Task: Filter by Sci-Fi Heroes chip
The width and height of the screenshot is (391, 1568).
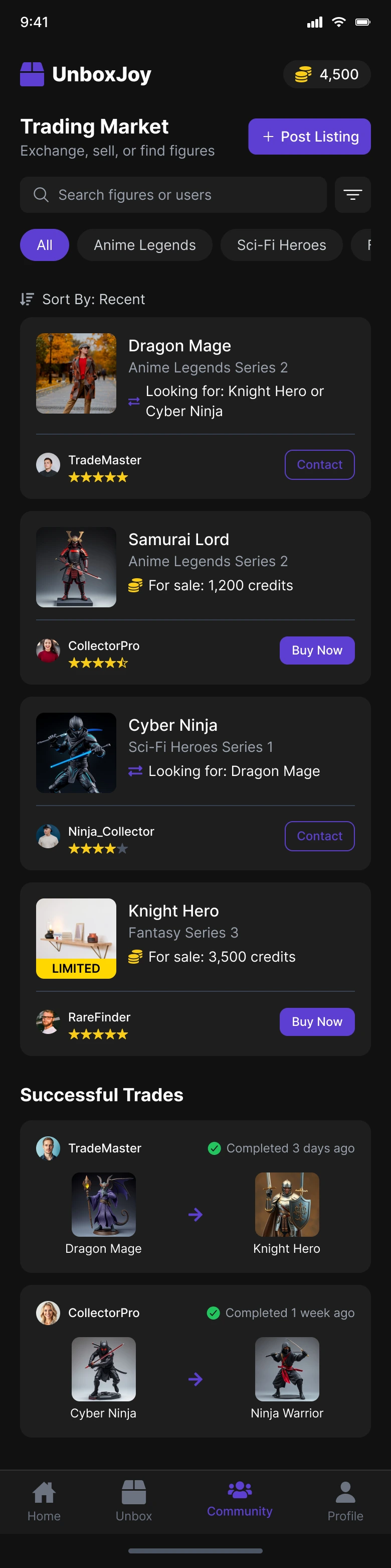Action: pyautogui.click(x=281, y=245)
